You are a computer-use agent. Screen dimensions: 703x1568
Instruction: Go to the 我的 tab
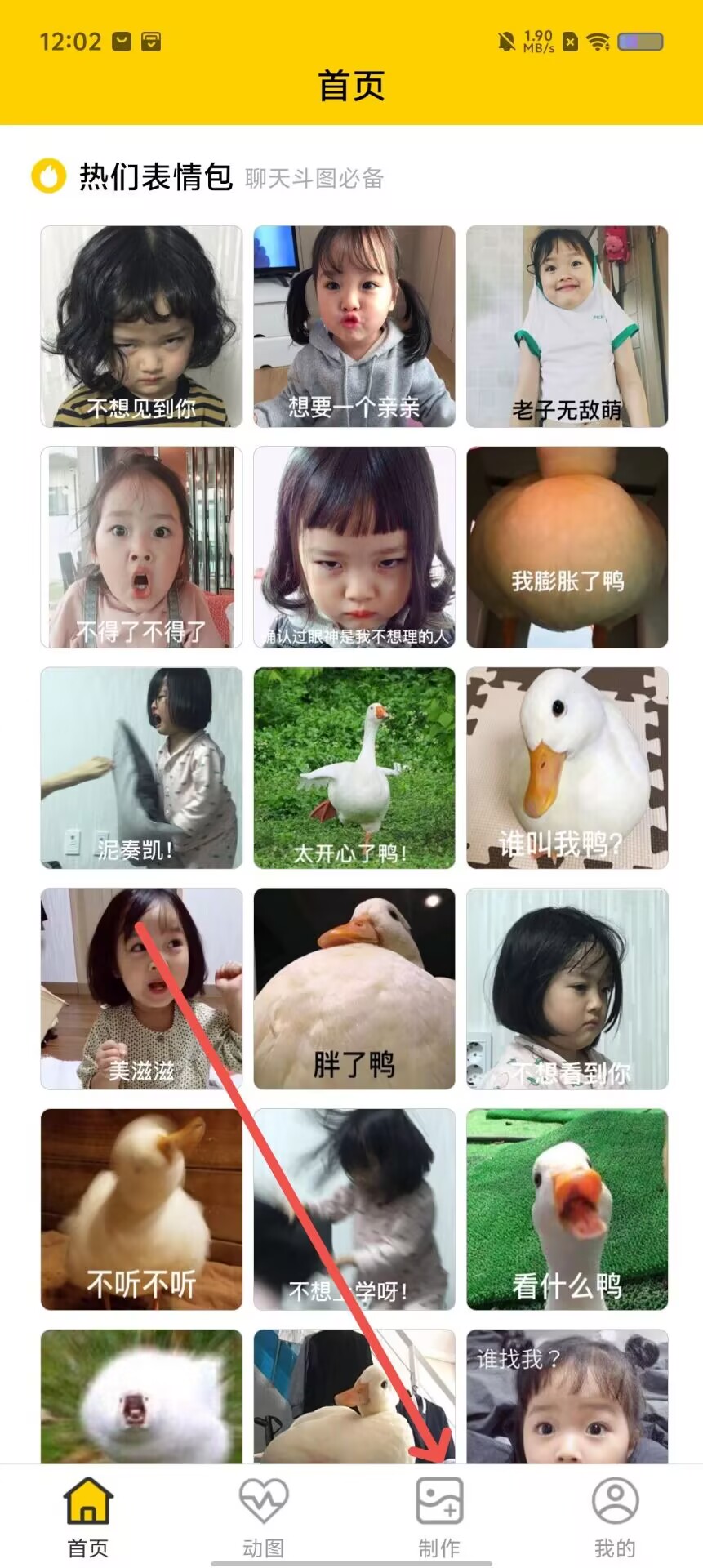pyautogui.click(x=614, y=1516)
